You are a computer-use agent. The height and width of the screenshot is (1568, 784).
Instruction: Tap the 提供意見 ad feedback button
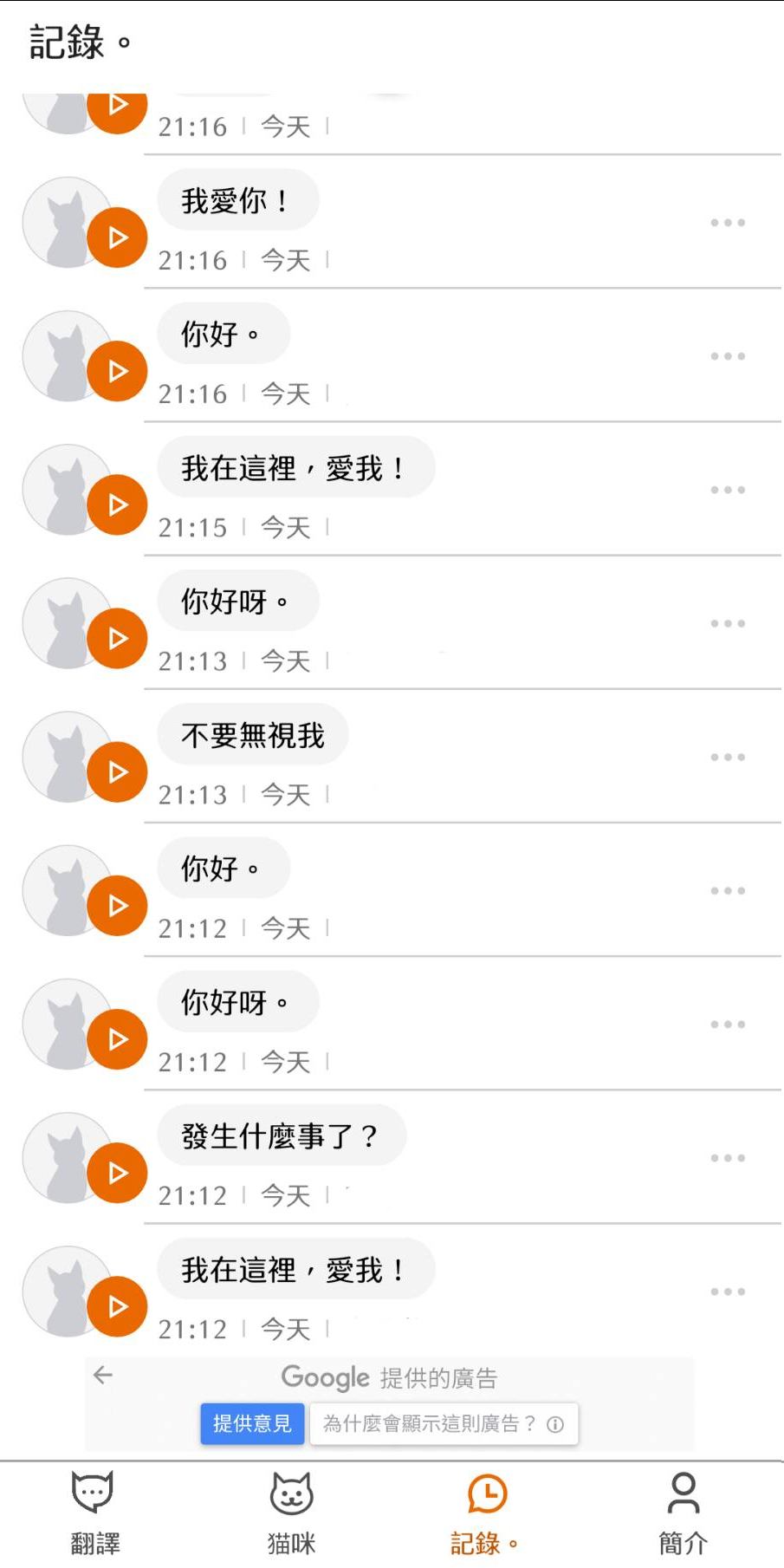(252, 1423)
